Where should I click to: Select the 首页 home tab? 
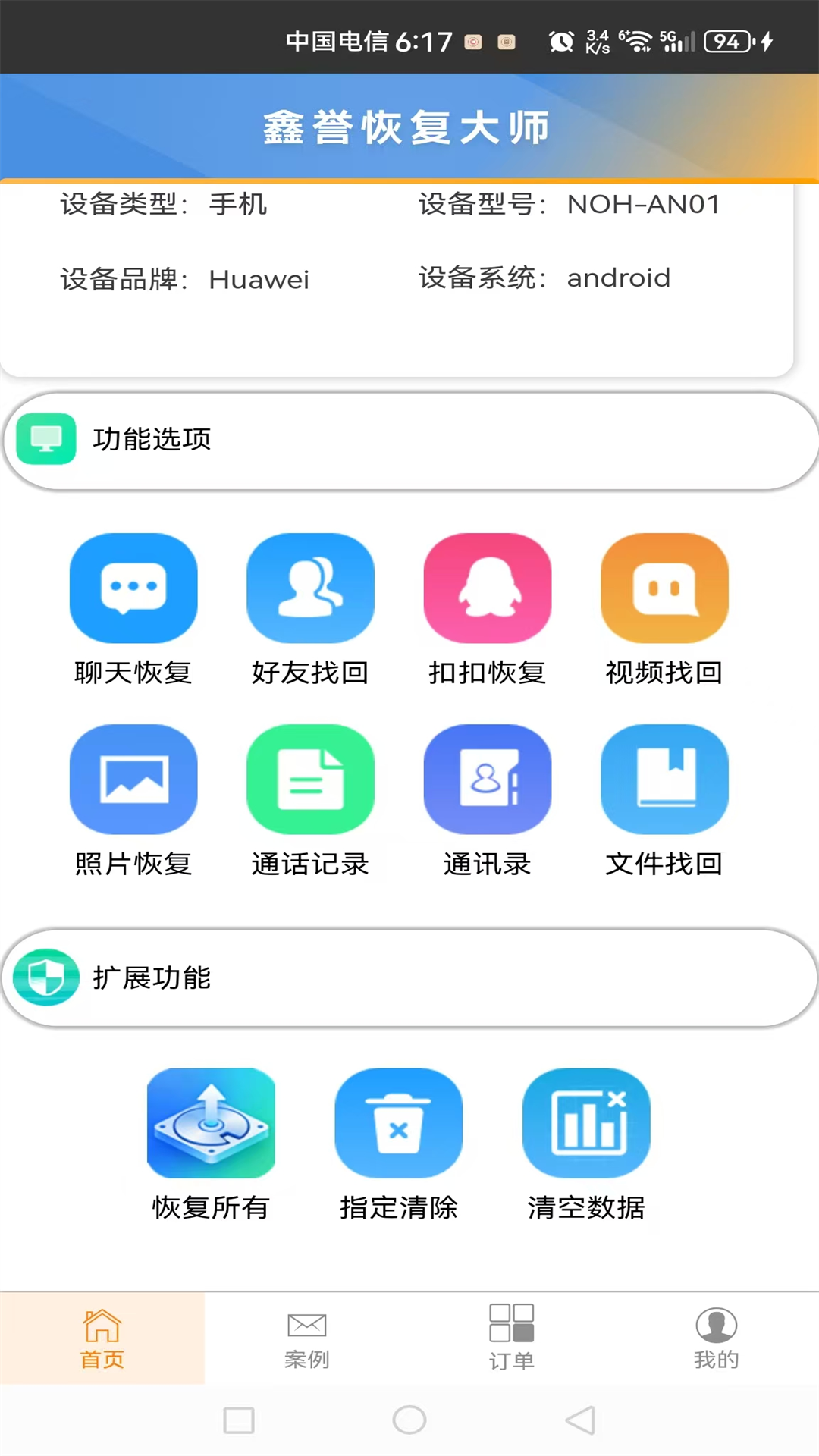point(102,1338)
